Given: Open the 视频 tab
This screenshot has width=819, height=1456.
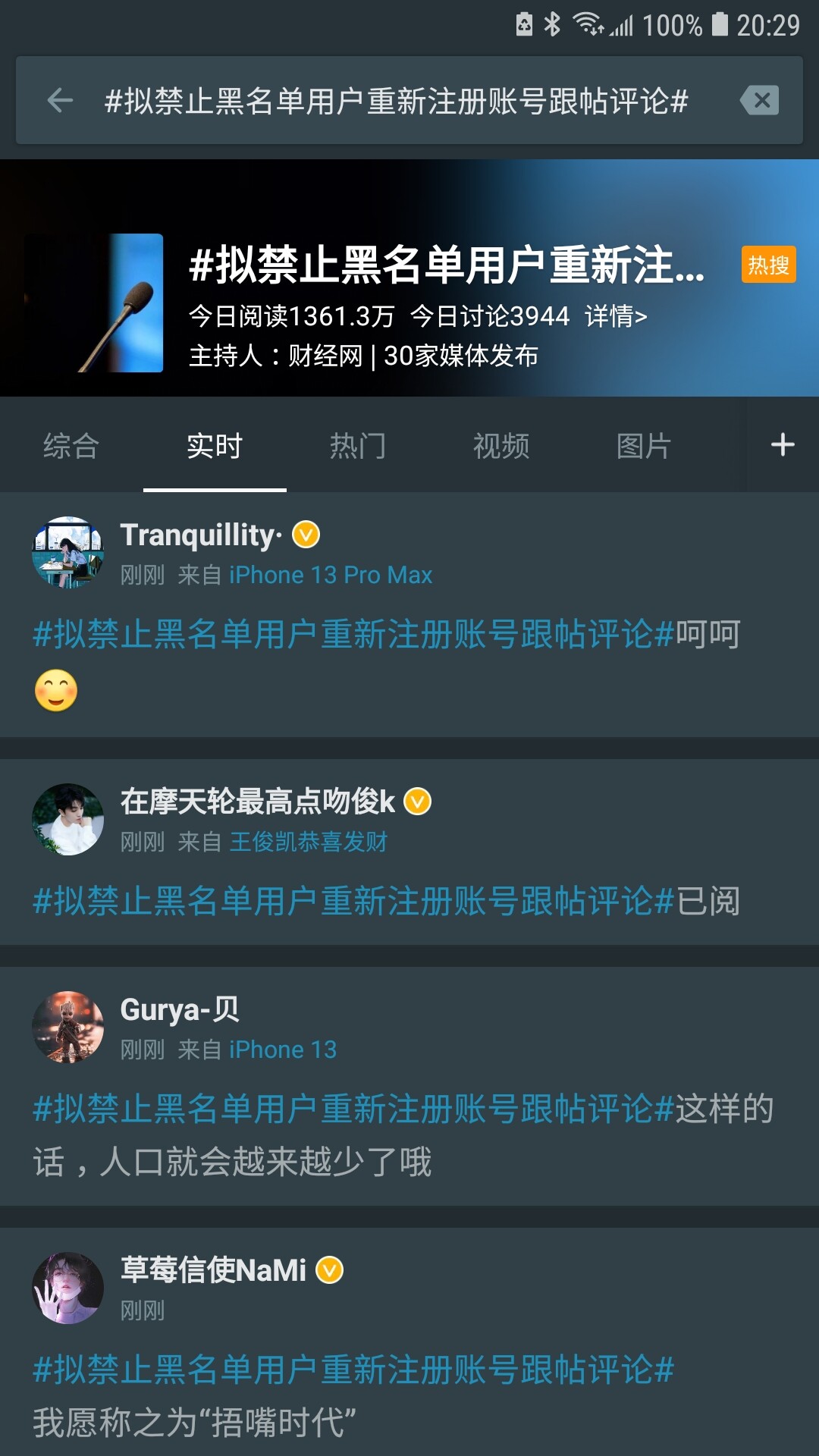Looking at the screenshot, I should (x=501, y=446).
